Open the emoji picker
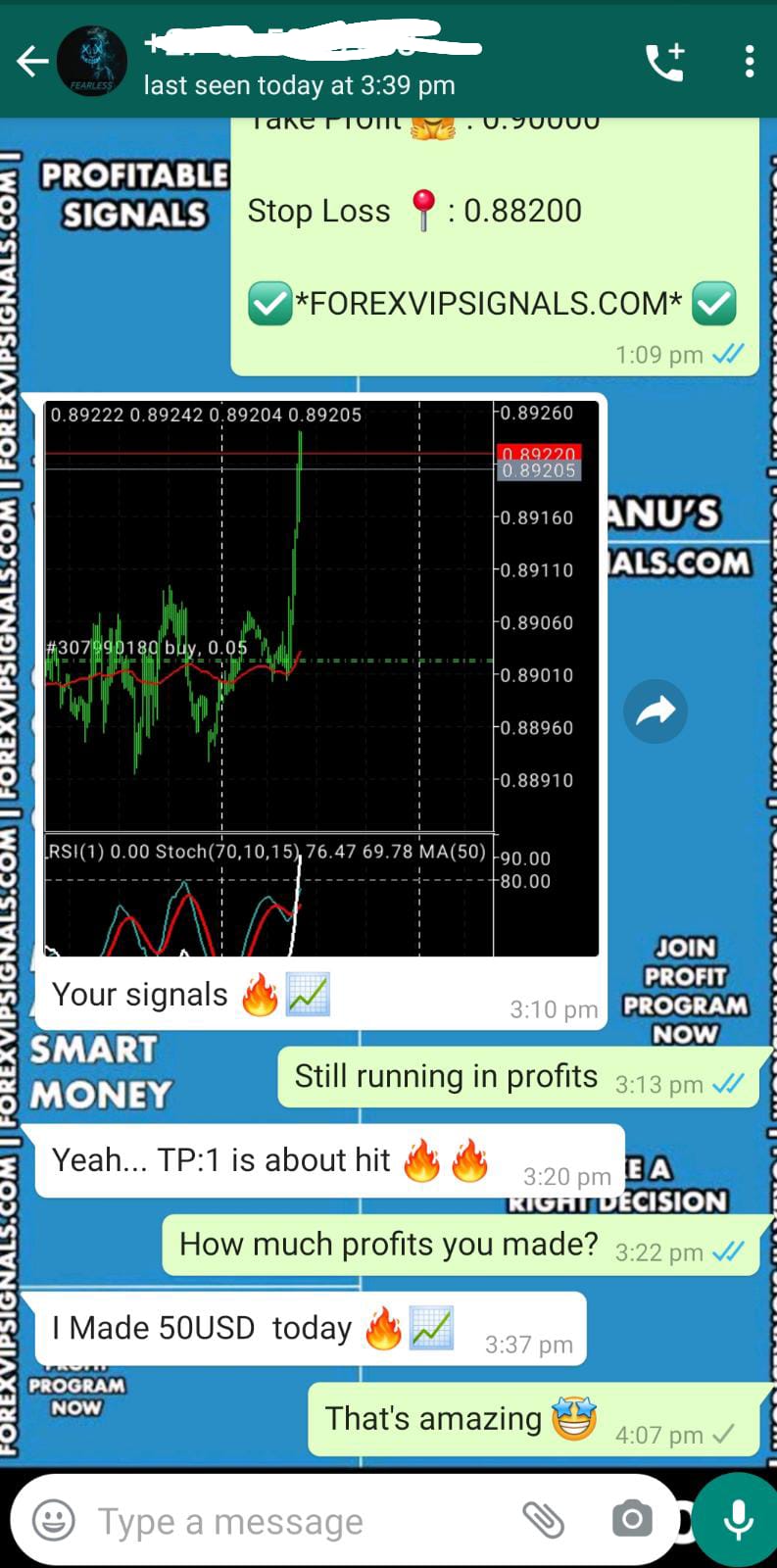This screenshot has height=1568, width=777. pyautogui.click(x=54, y=1521)
